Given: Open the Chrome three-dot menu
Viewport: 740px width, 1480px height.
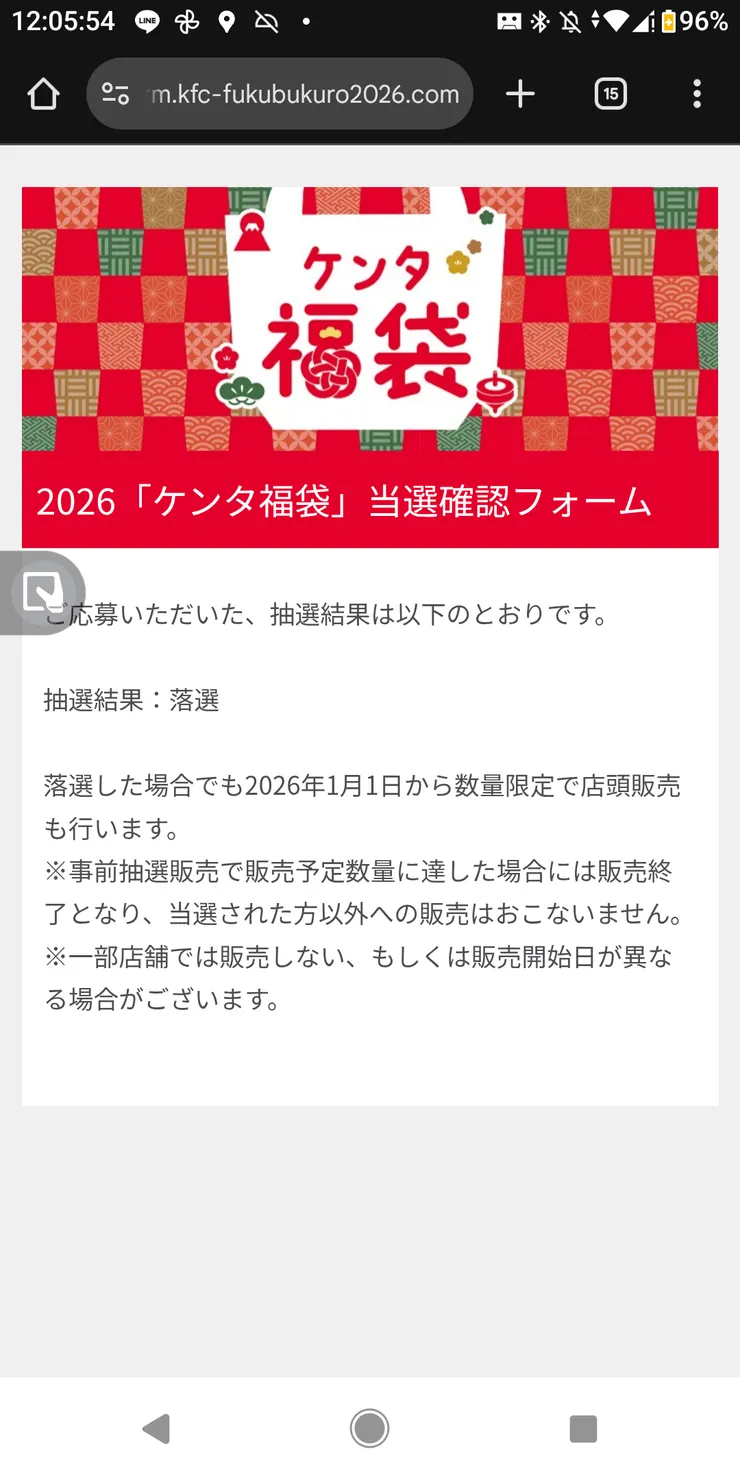Looking at the screenshot, I should coord(697,93).
